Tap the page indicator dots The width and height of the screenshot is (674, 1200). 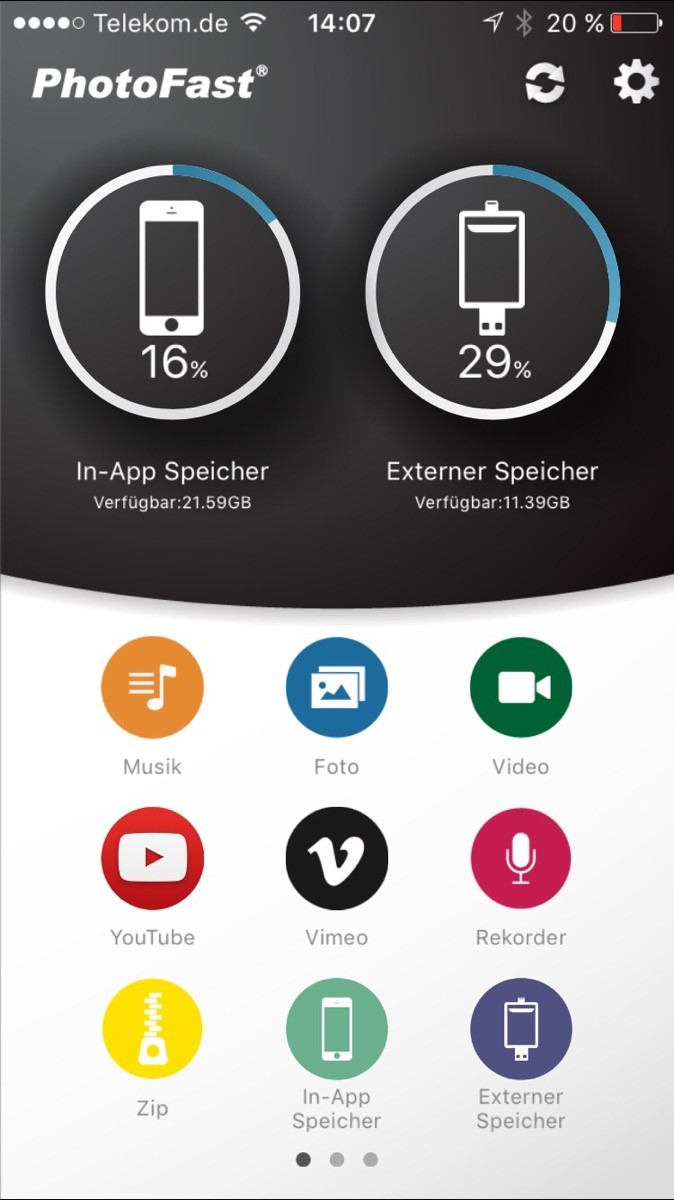(337, 1160)
